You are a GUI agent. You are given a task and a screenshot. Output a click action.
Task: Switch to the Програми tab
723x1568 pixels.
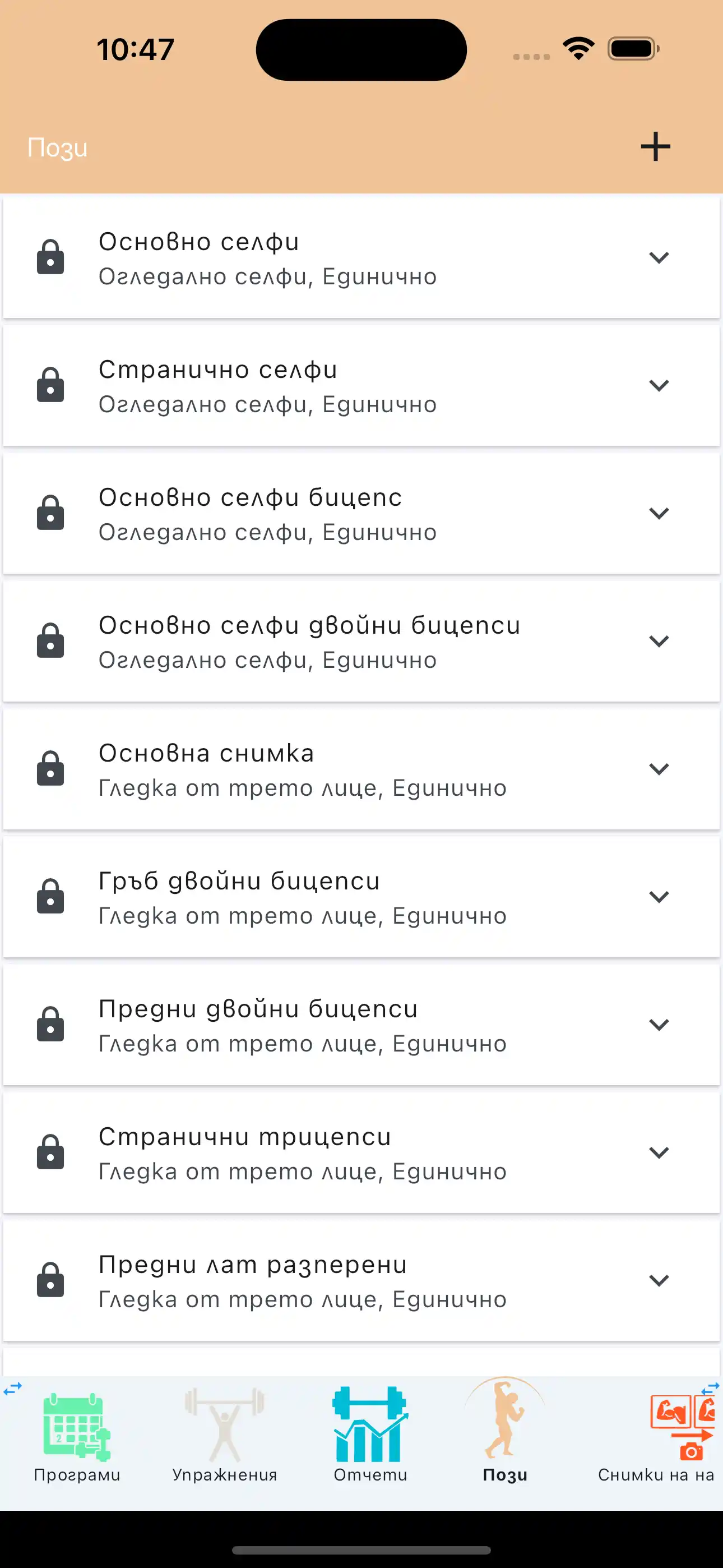tap(77, 1475)
